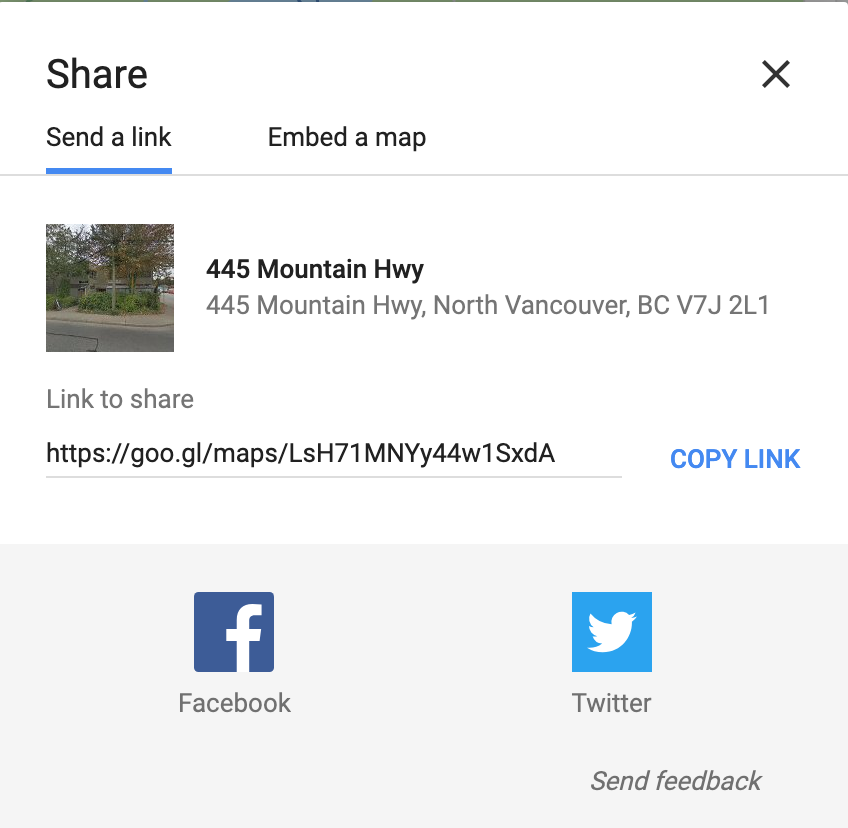
Task: Select the Send a link tab
Action: coord(109,138)
